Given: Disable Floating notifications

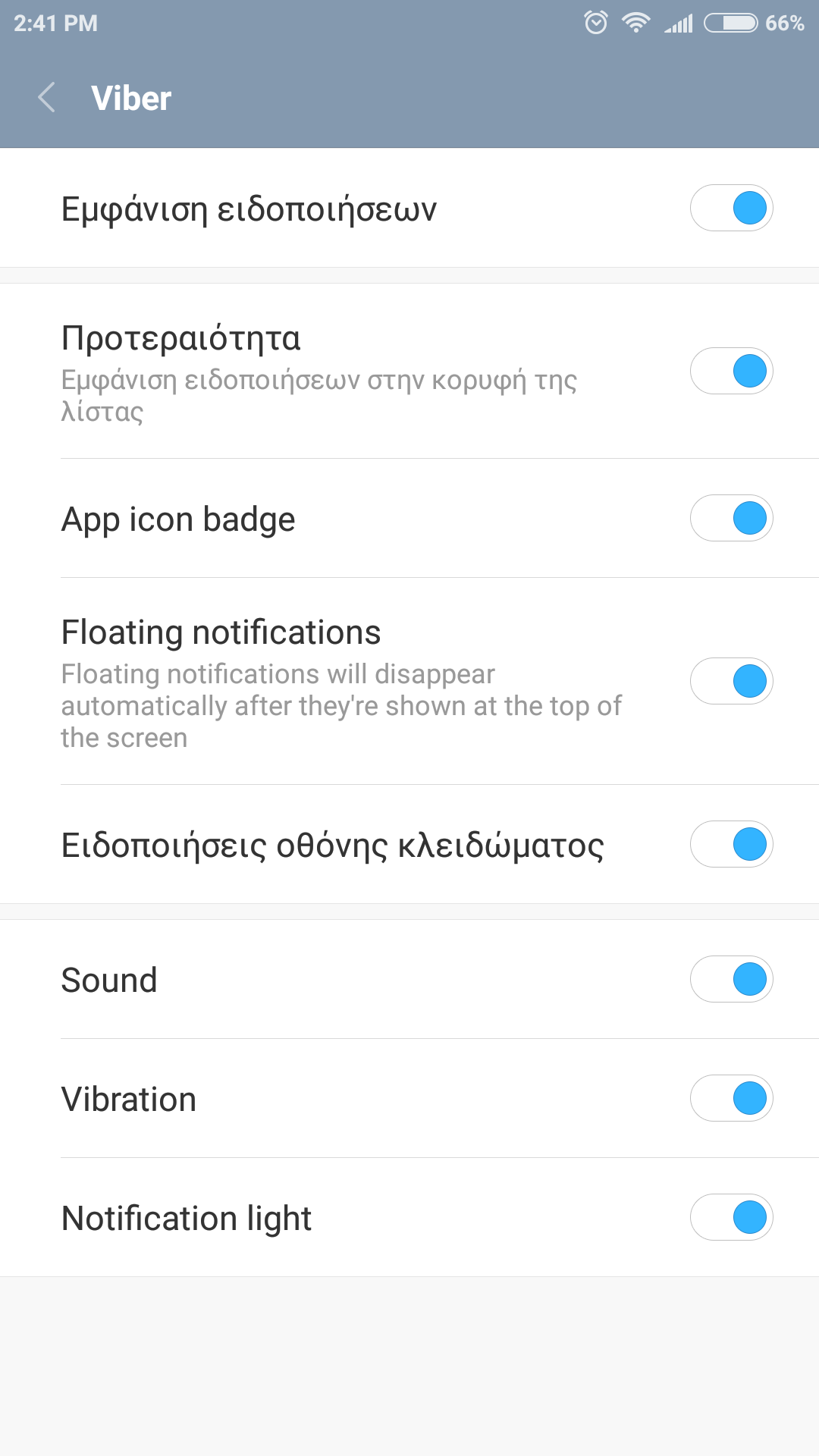Looking at the screenshot, I should (x=731, y=681).
